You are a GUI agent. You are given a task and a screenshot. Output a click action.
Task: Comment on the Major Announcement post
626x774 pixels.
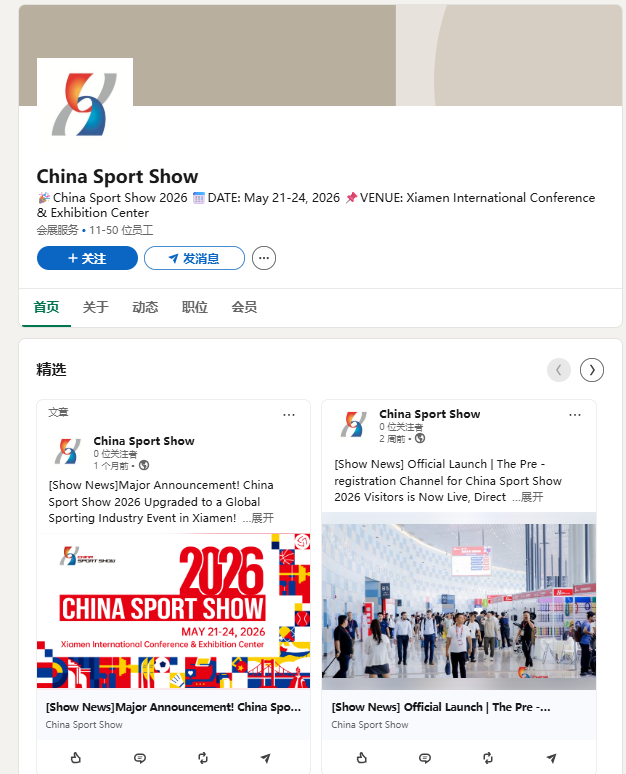click(140, 758)
